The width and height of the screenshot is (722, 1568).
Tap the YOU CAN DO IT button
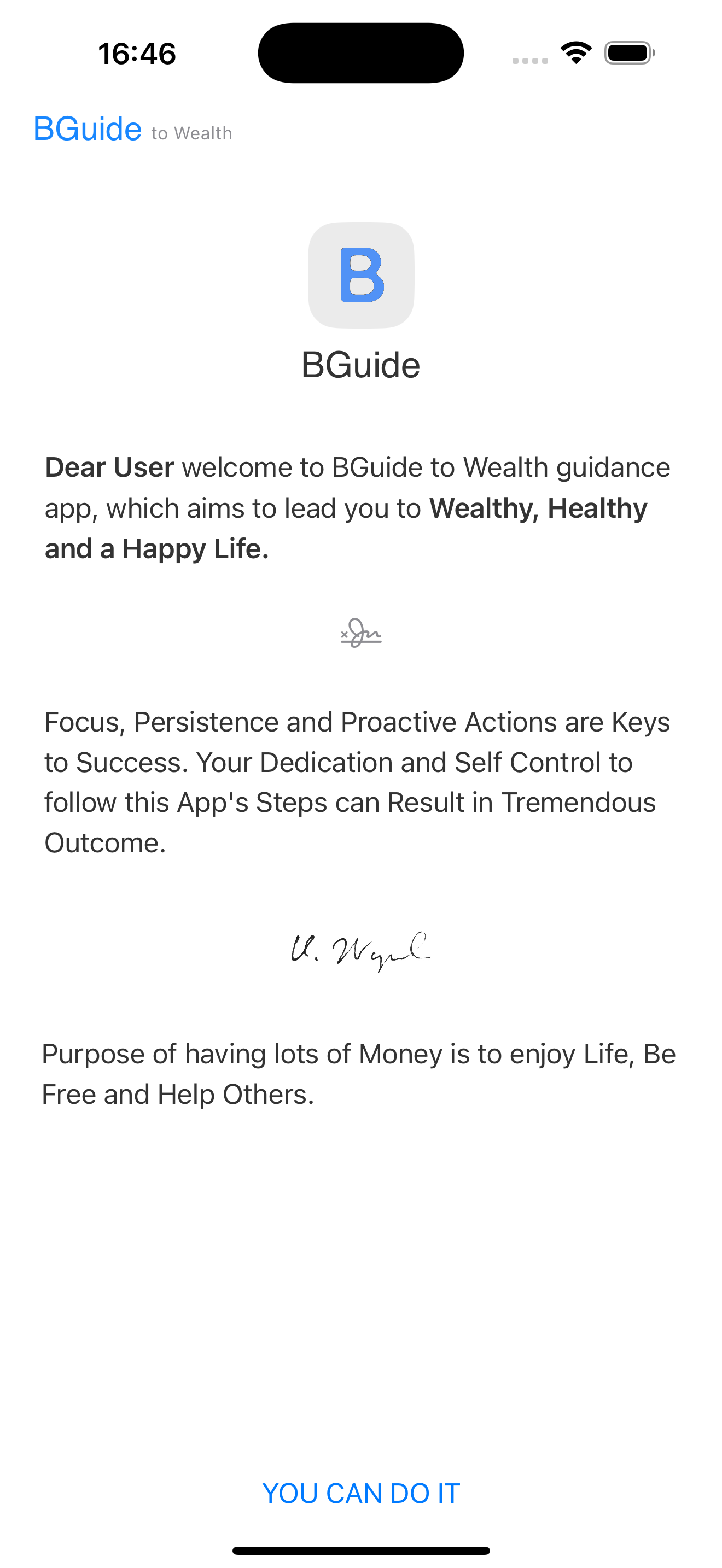(360, 1493)
